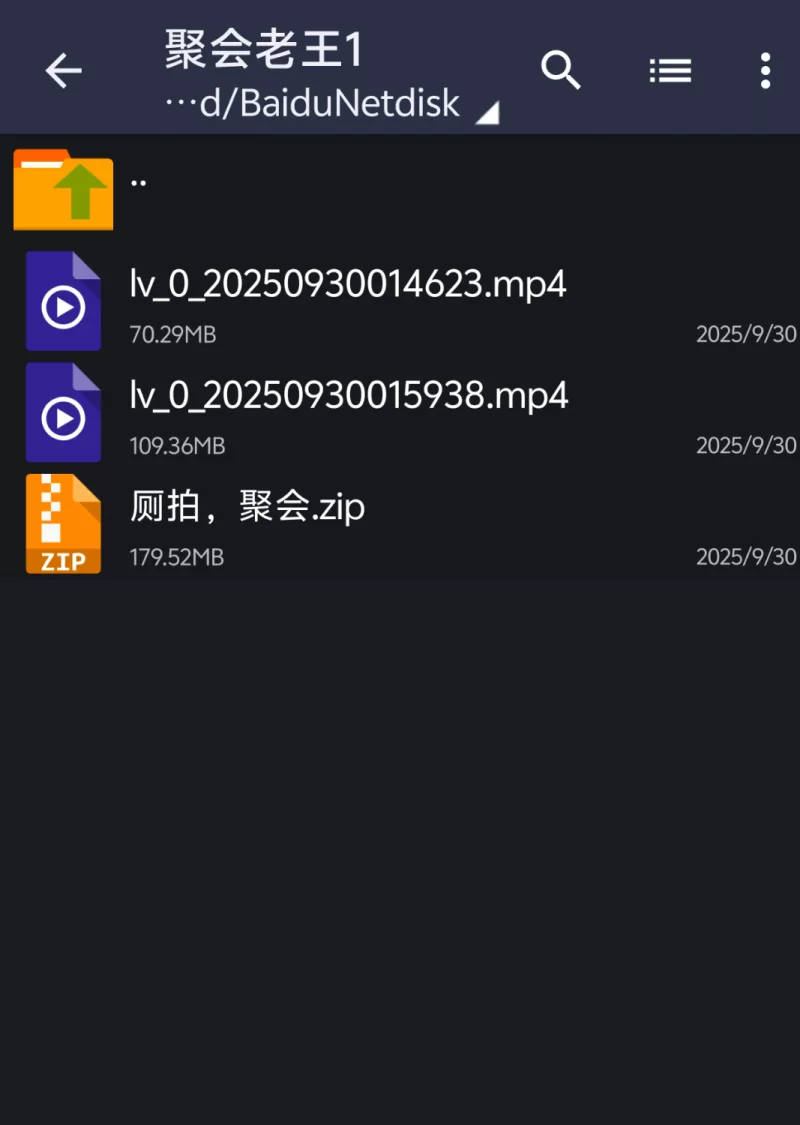The height and width of the screenshot is (1125, 800).
Task: Open the three-dot overflow menu
Action: [x=765, y=71]
